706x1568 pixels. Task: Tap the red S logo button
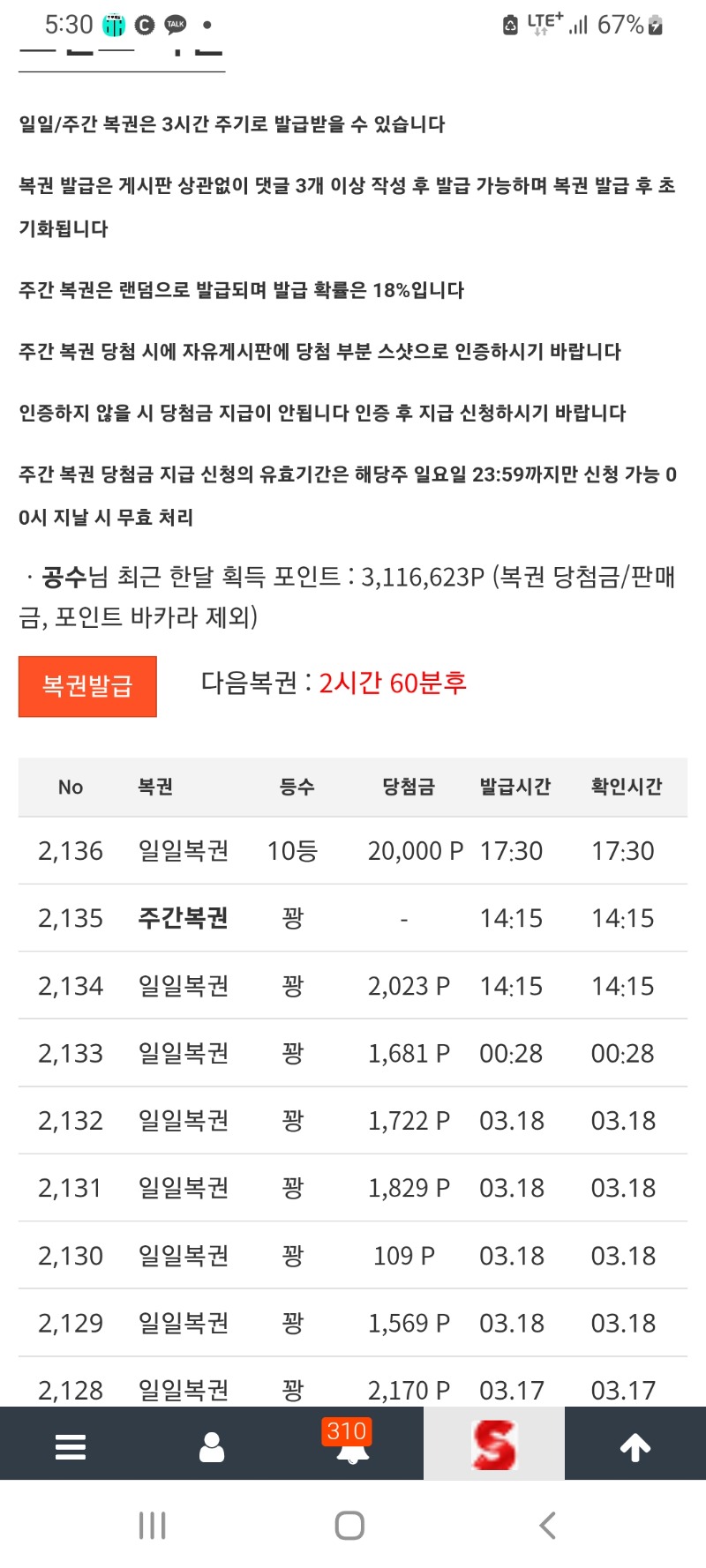point(494,1445)
